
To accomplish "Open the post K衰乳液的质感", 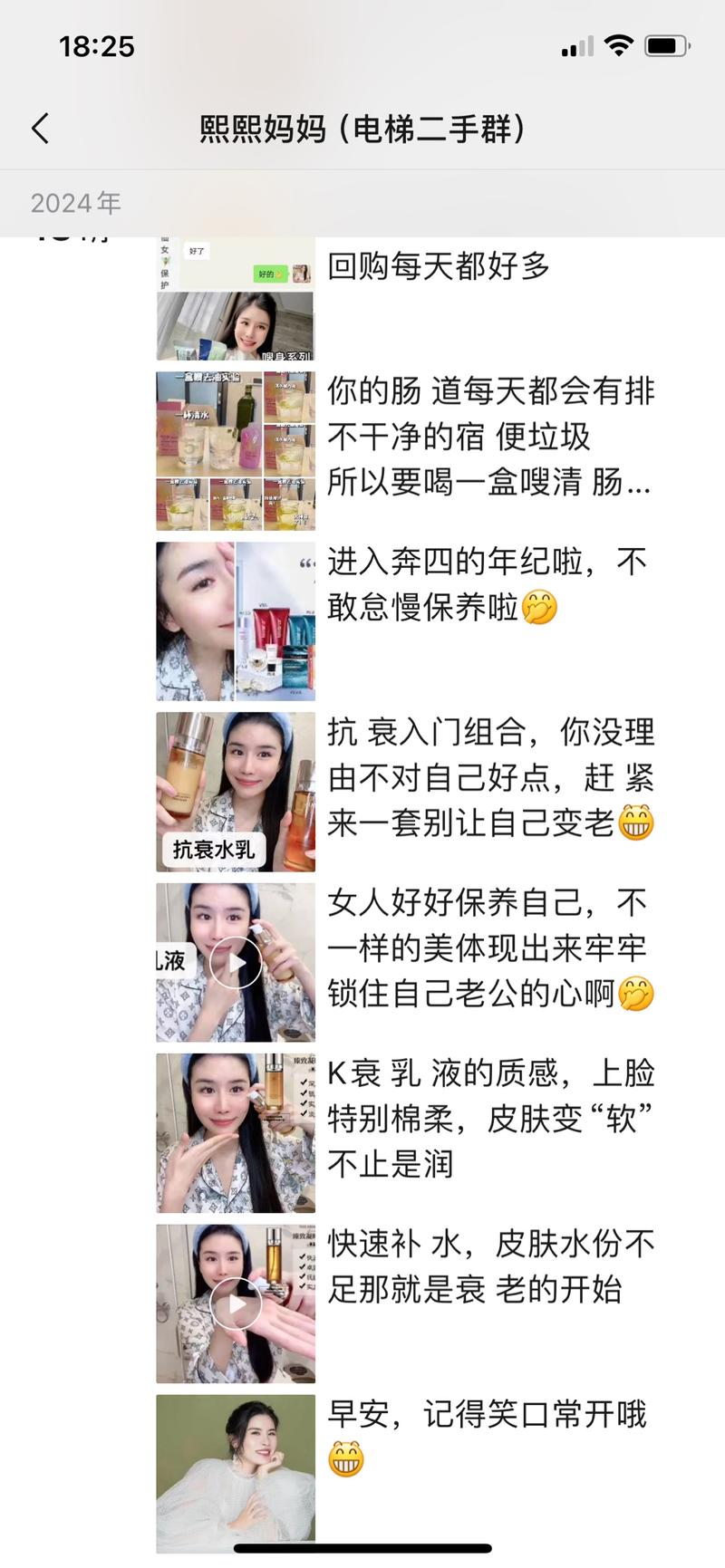I will (x=489, y=1118).
